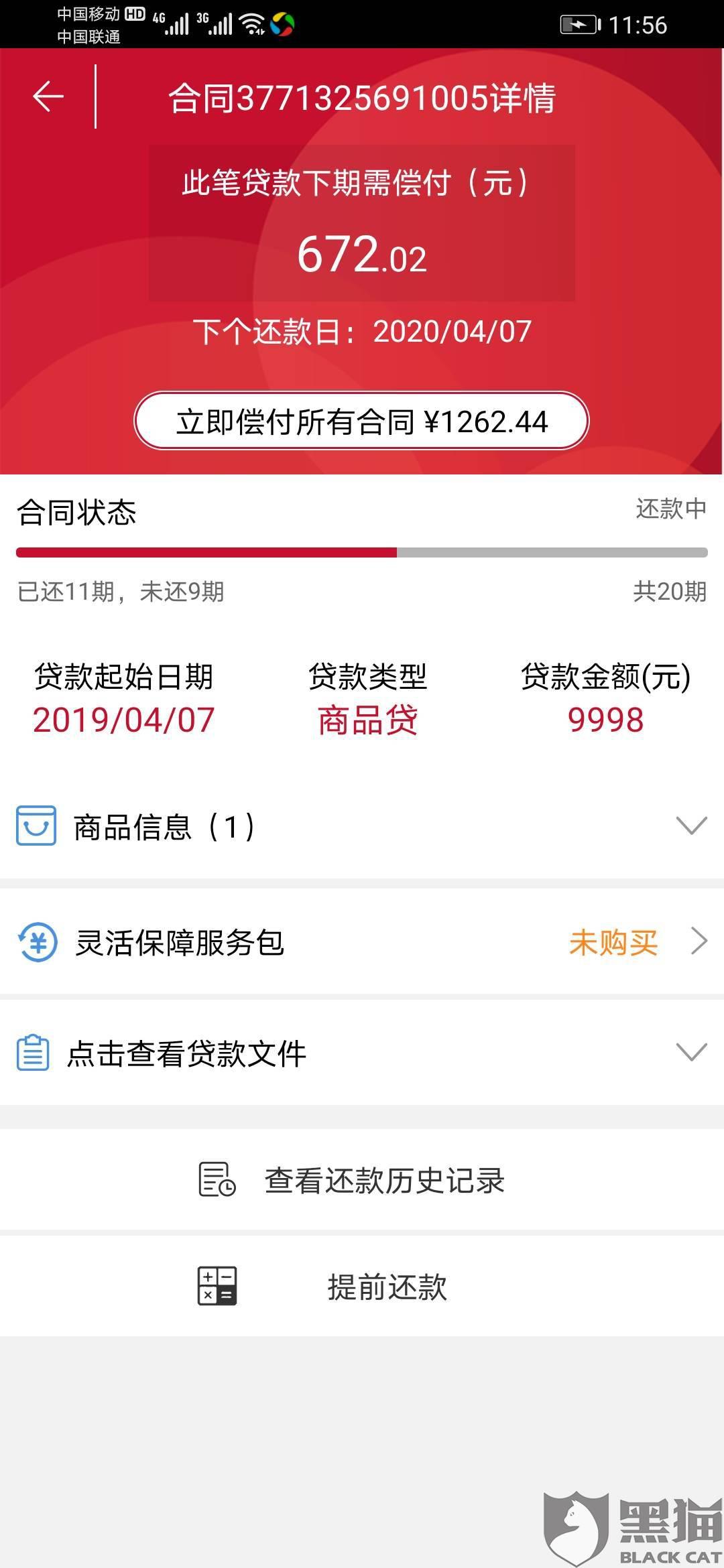The width and height of the screenshot is (724, 1568).
Task: Select 提前还款 option
Action: pyautogui.click(x=362, y=1286)
